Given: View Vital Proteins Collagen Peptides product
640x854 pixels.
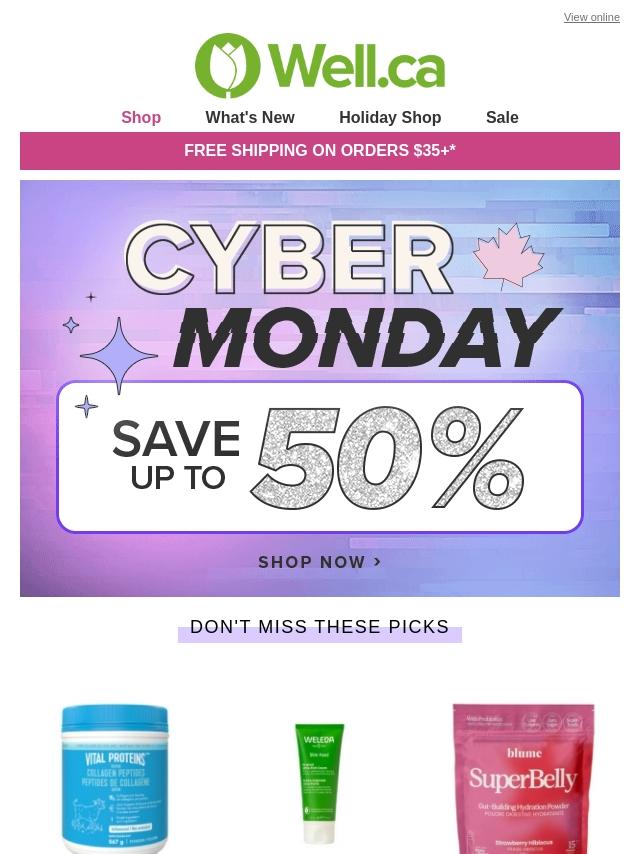Looking at the screenshot, I should [x=115, y=778].
